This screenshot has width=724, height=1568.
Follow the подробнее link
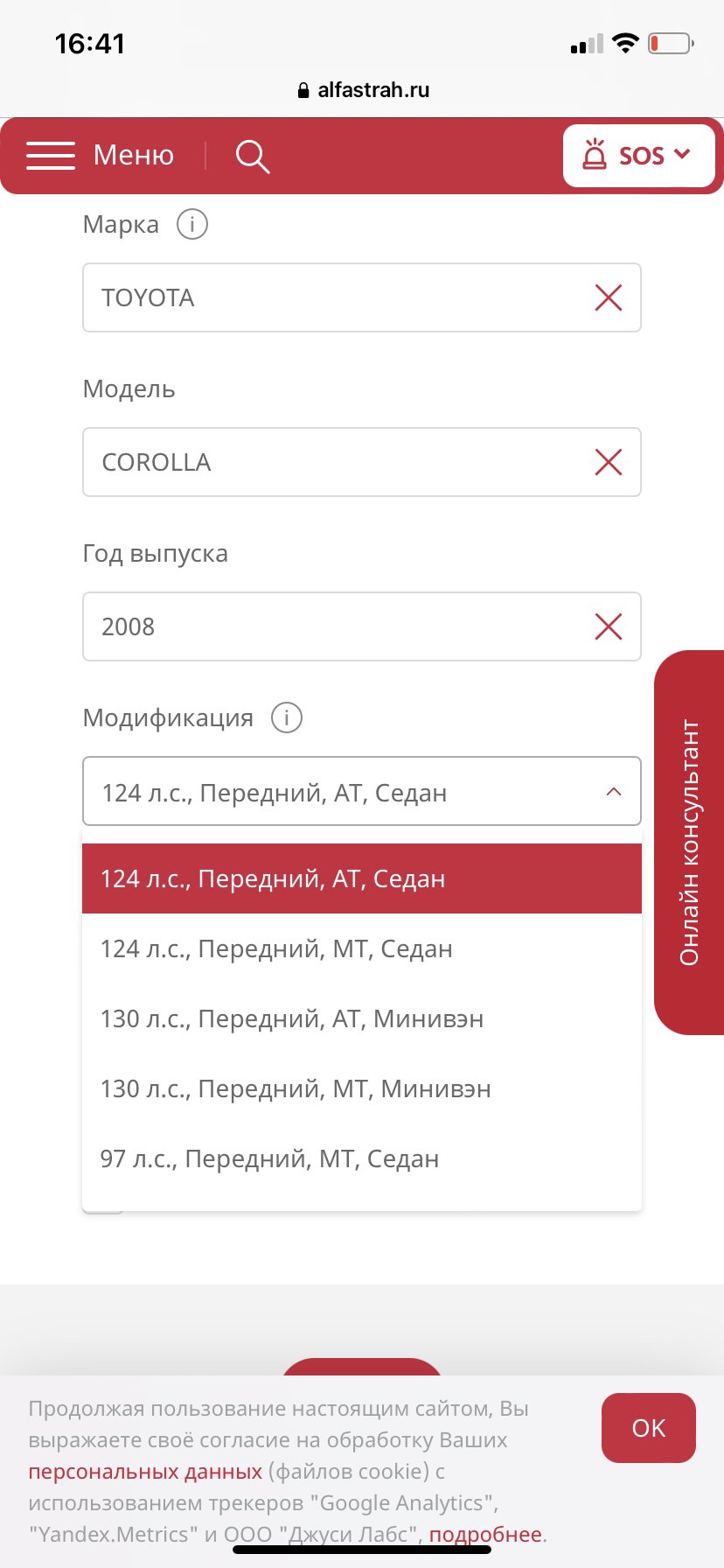coord(485,1535)
